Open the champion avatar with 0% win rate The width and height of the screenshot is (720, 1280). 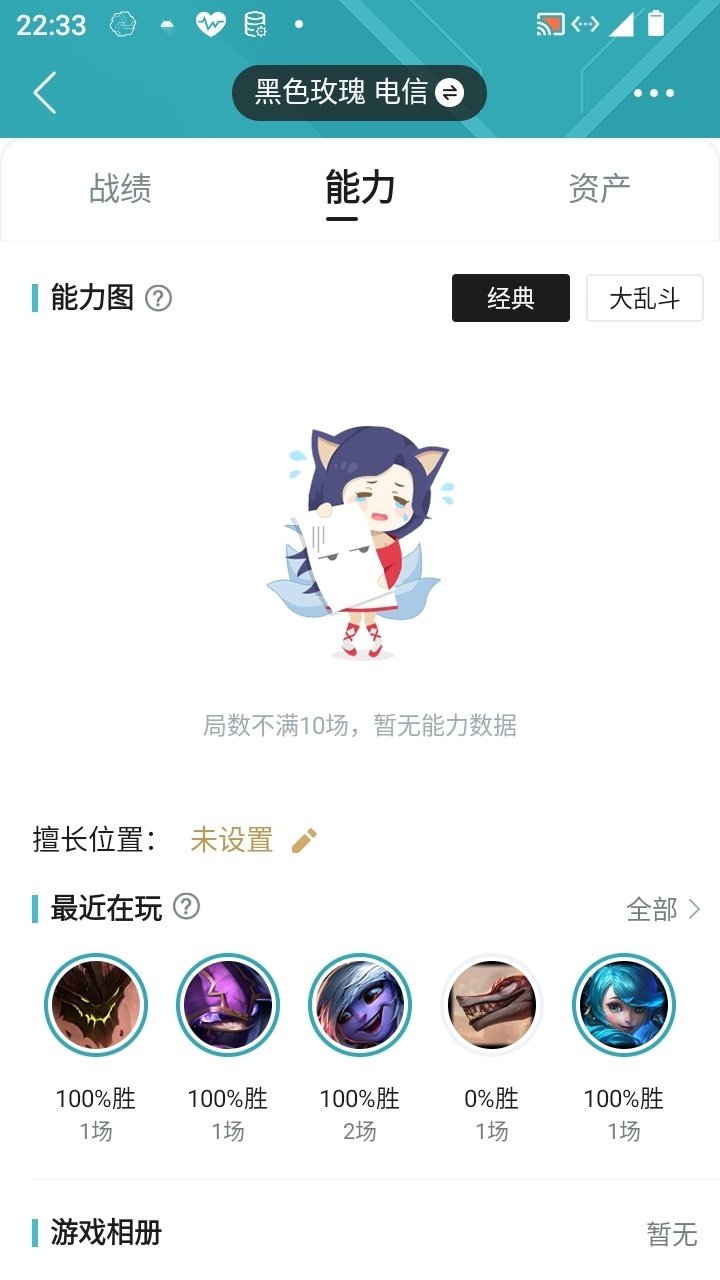point(492,1005)
